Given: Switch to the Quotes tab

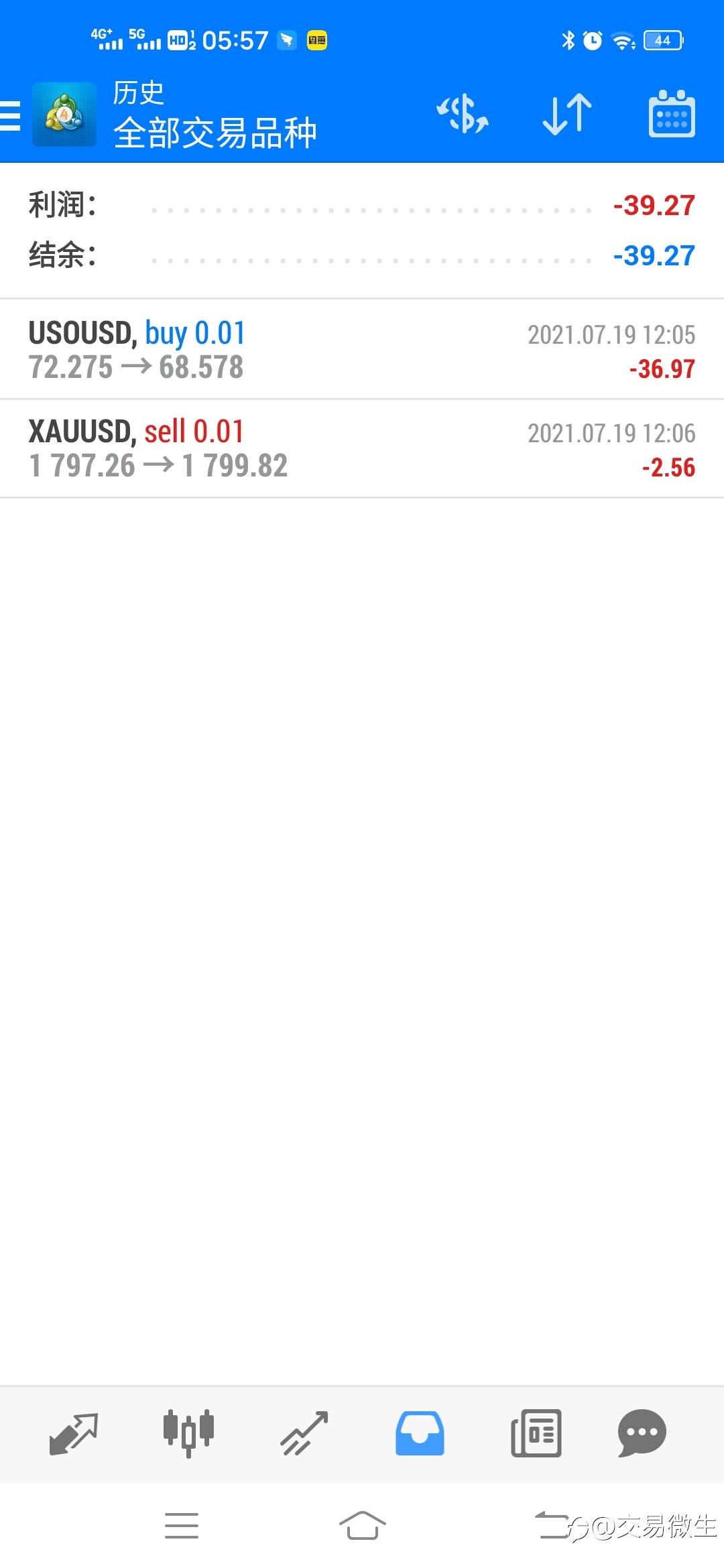Looking at the screenshot, I should [74, 1433].
